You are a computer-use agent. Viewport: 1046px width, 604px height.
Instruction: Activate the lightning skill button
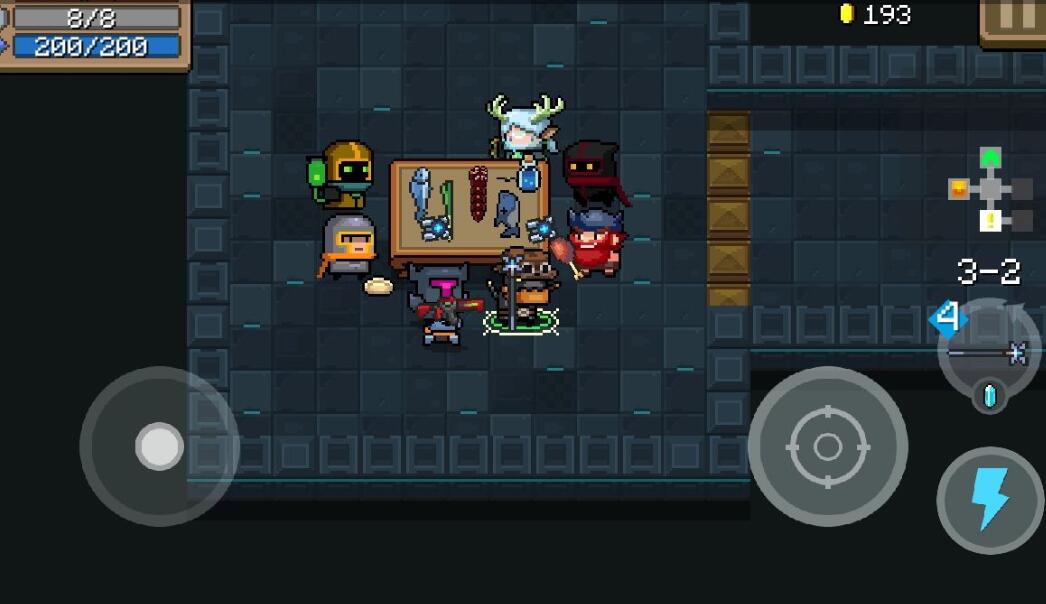click(x=990, y=499)
